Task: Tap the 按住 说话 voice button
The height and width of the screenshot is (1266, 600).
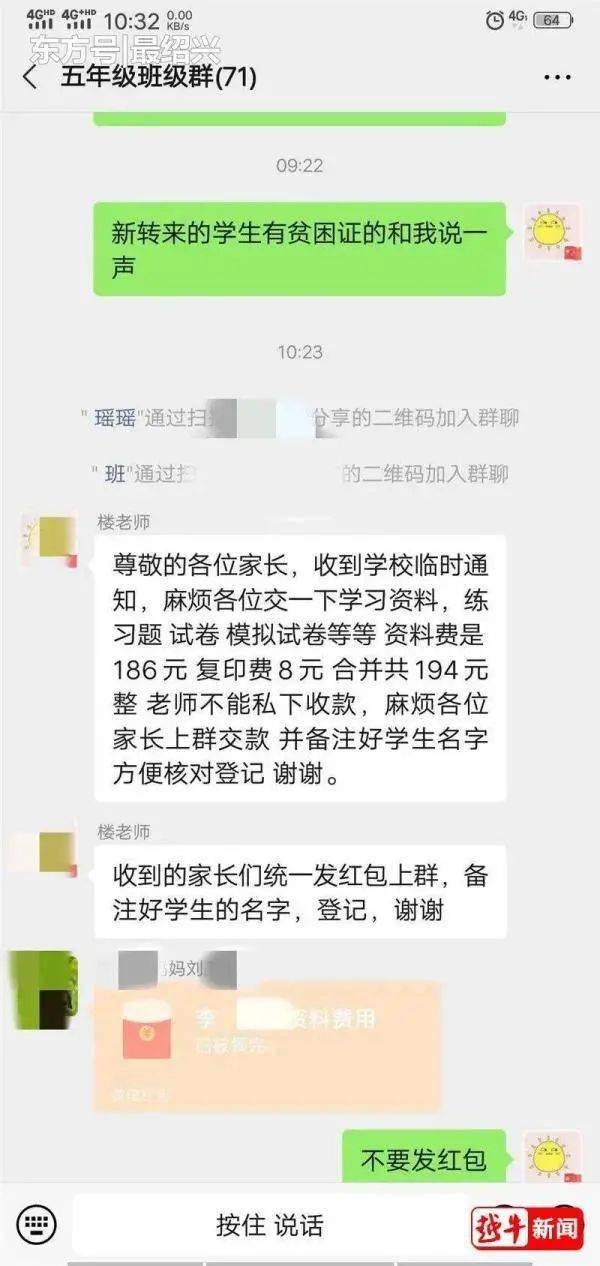Action: 270,1225
